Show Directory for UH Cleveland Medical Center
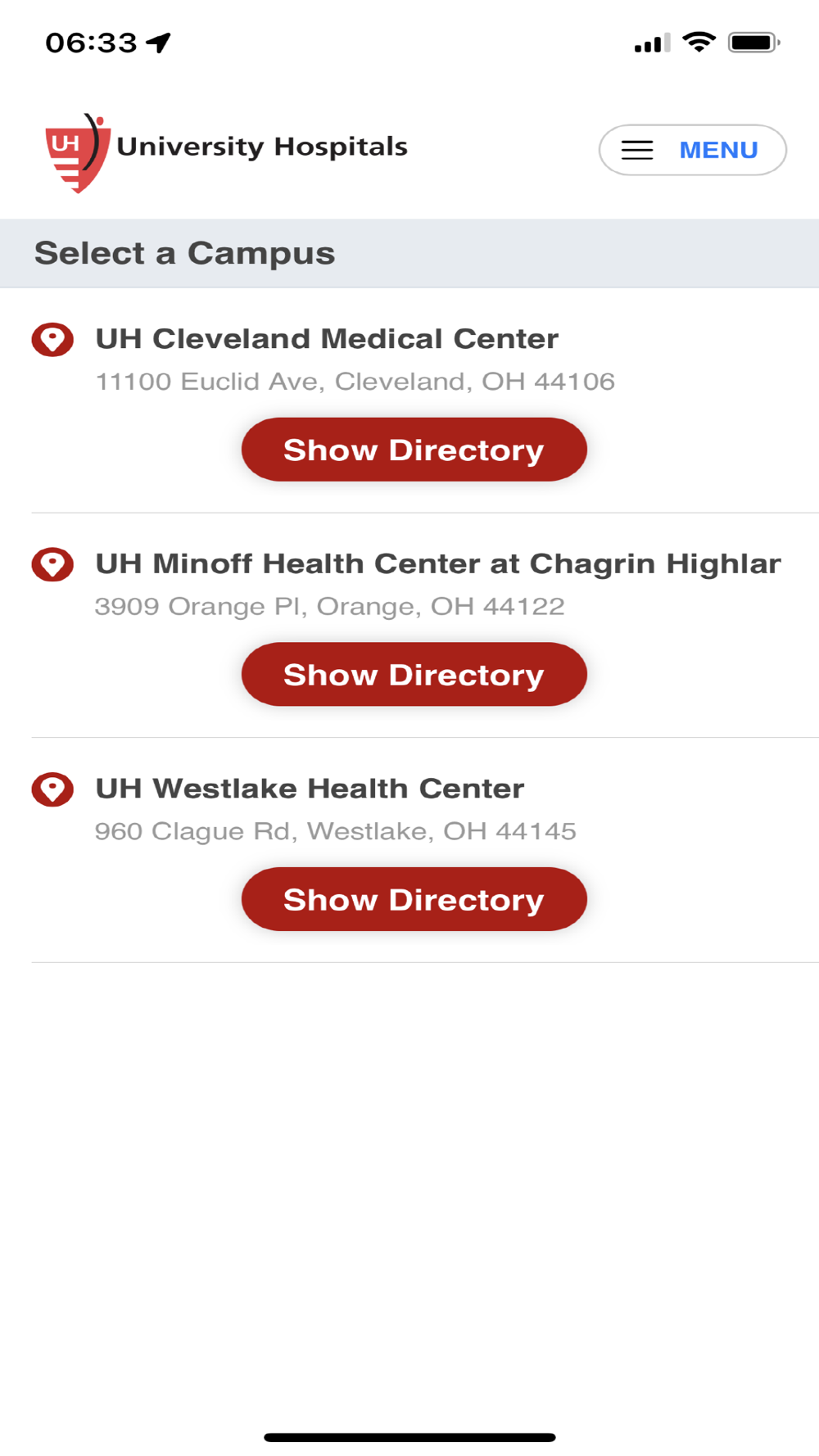 [414, 450]
